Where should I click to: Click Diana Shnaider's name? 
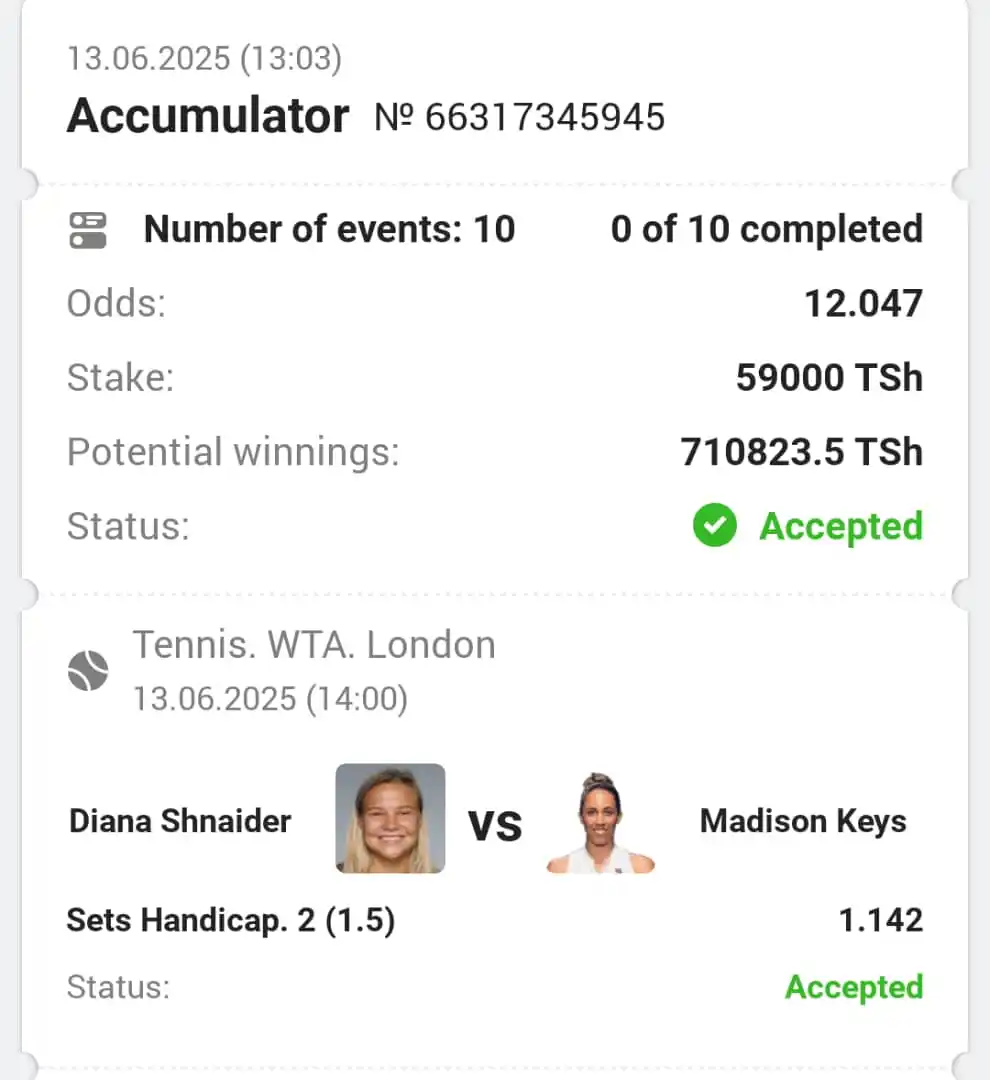[179, 821]
